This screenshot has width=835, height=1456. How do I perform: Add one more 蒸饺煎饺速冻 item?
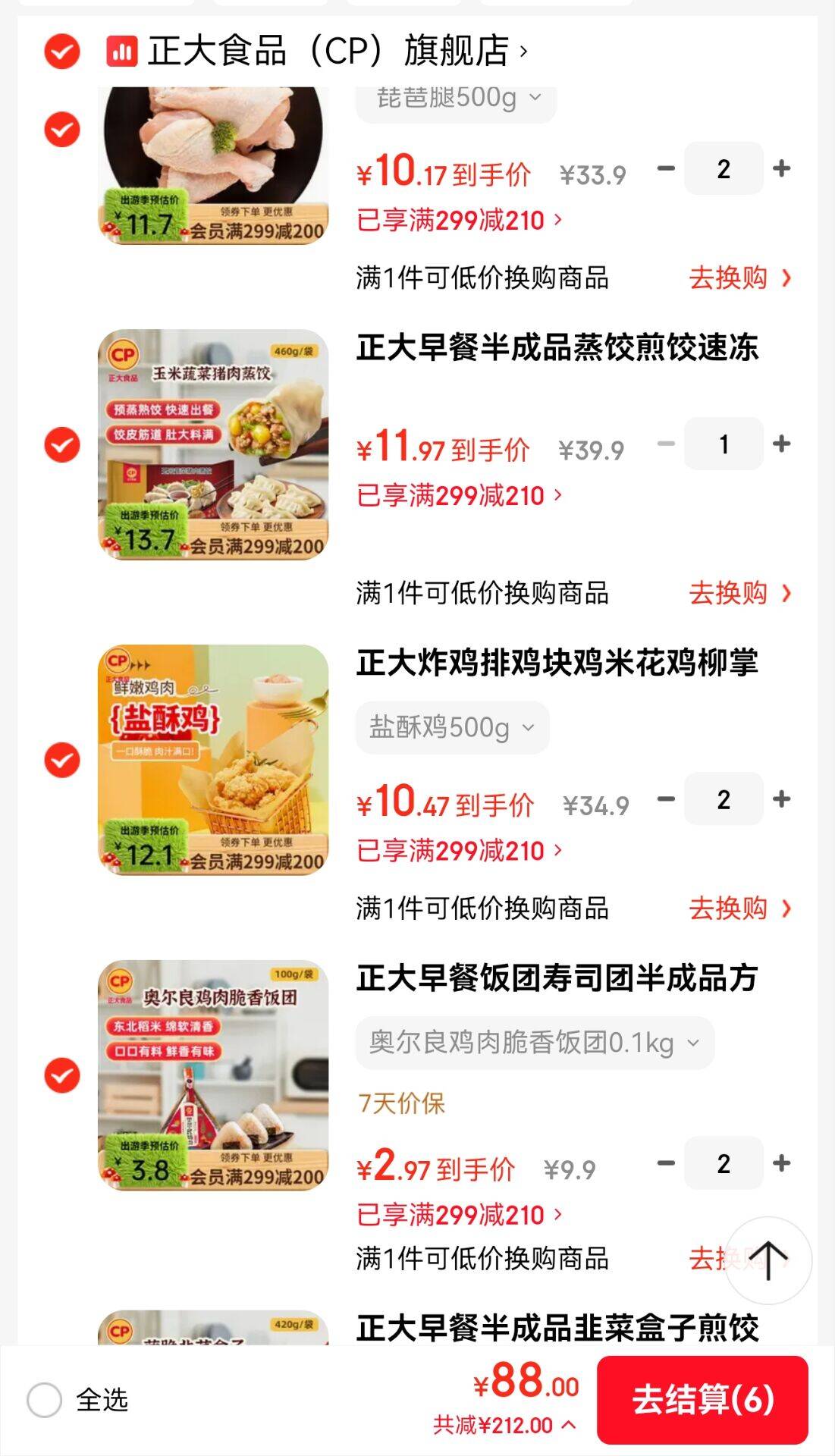point(781,444)
